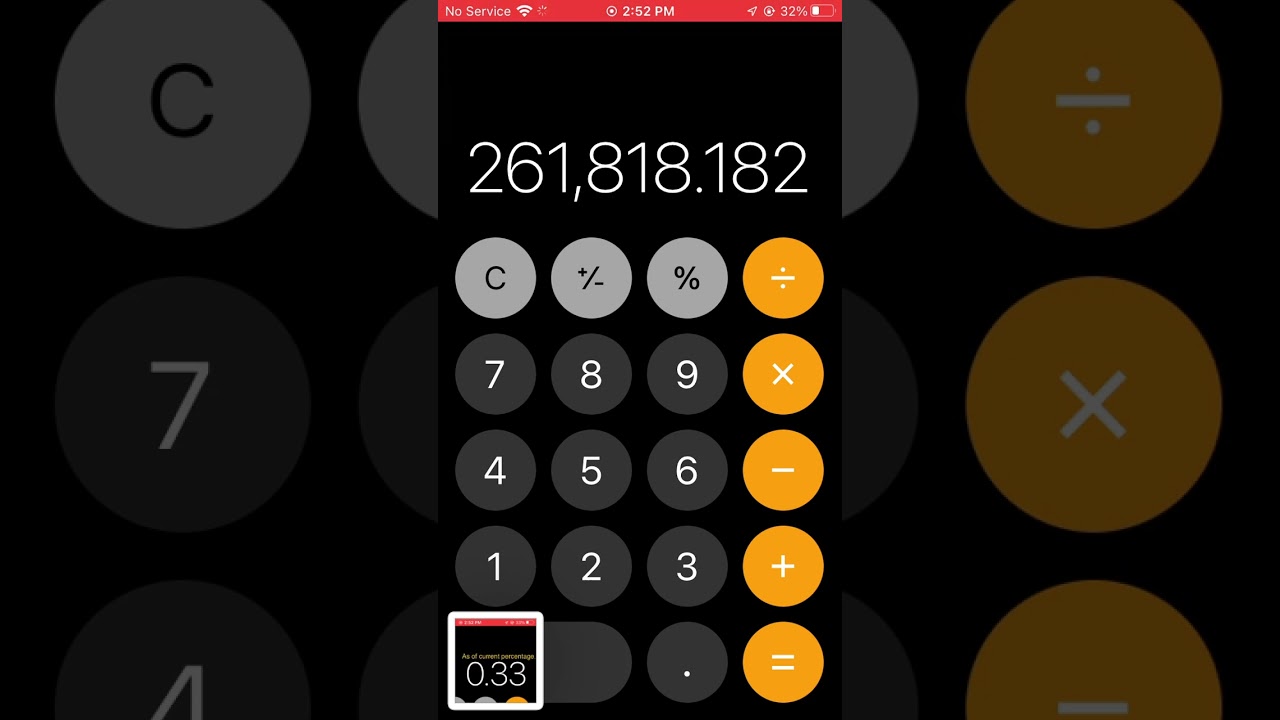Select the plus operator

point(783,566)
